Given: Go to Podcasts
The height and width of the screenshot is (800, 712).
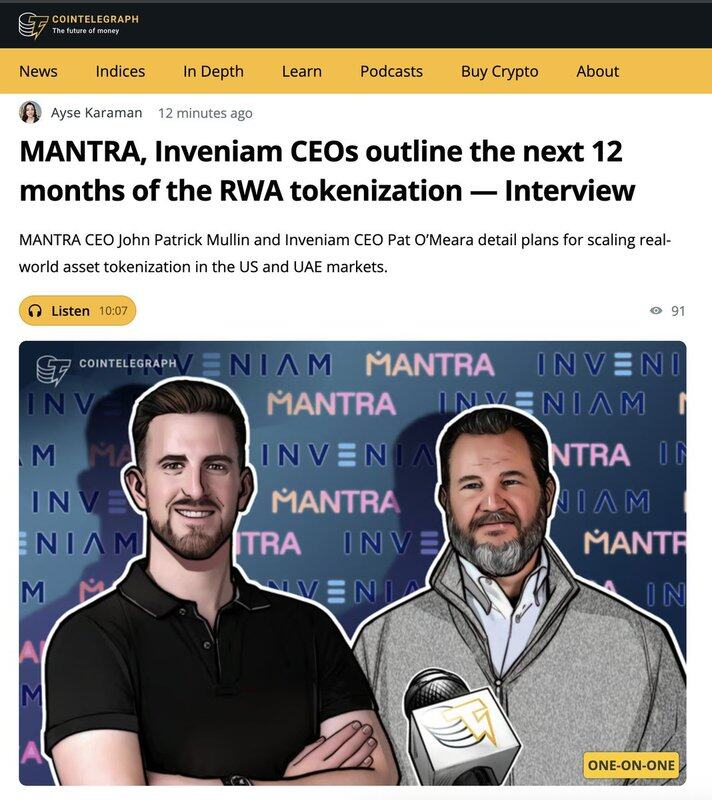Looking at the screenshot, I should (x=391, y=71).
